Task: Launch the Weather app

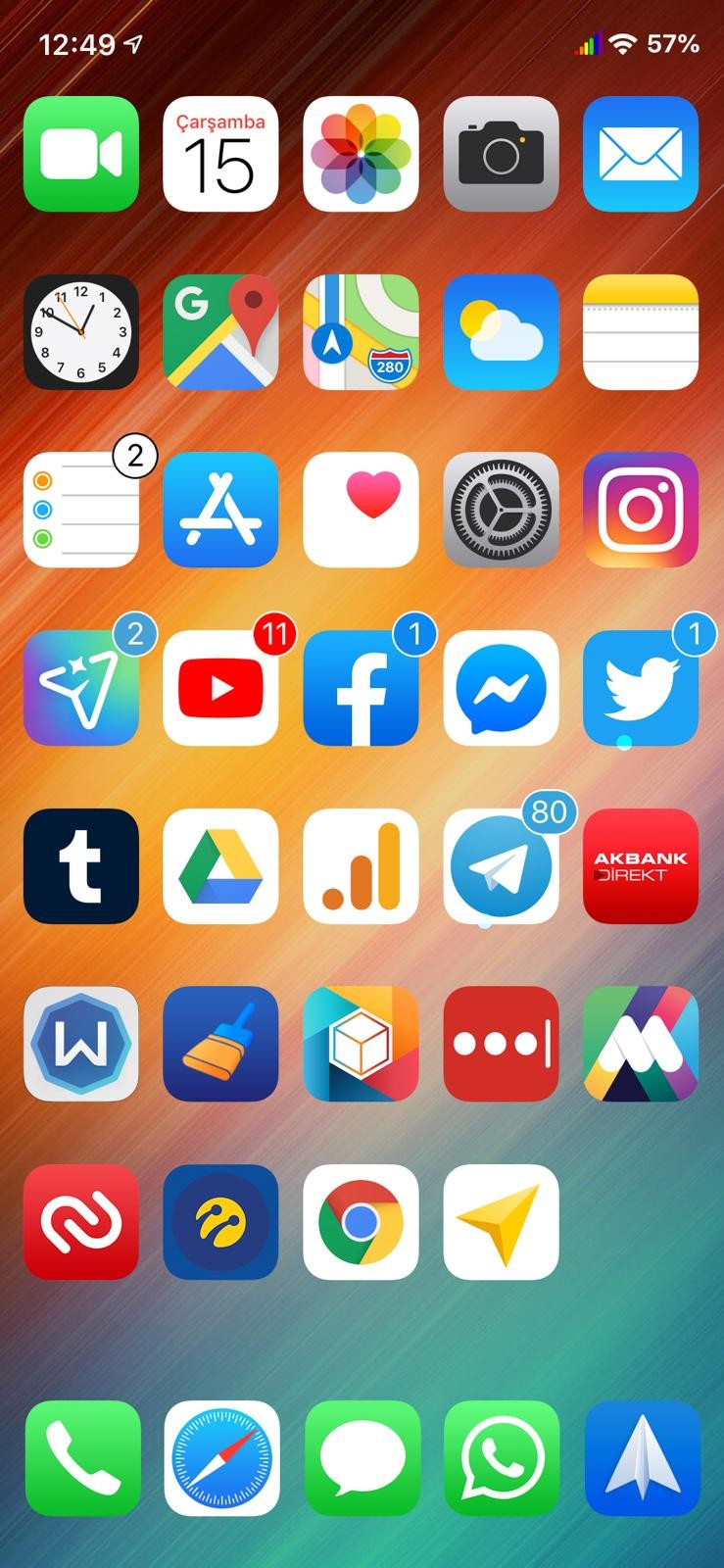Action: click(x=501, y=332)
